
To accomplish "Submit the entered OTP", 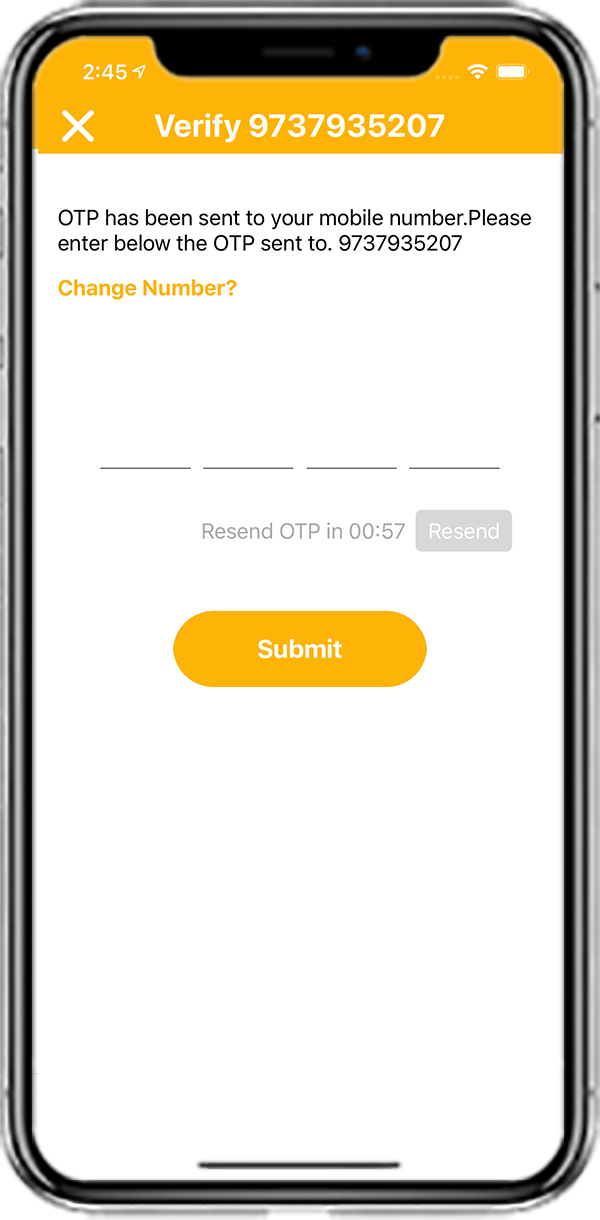I will (x=300, y=649).
